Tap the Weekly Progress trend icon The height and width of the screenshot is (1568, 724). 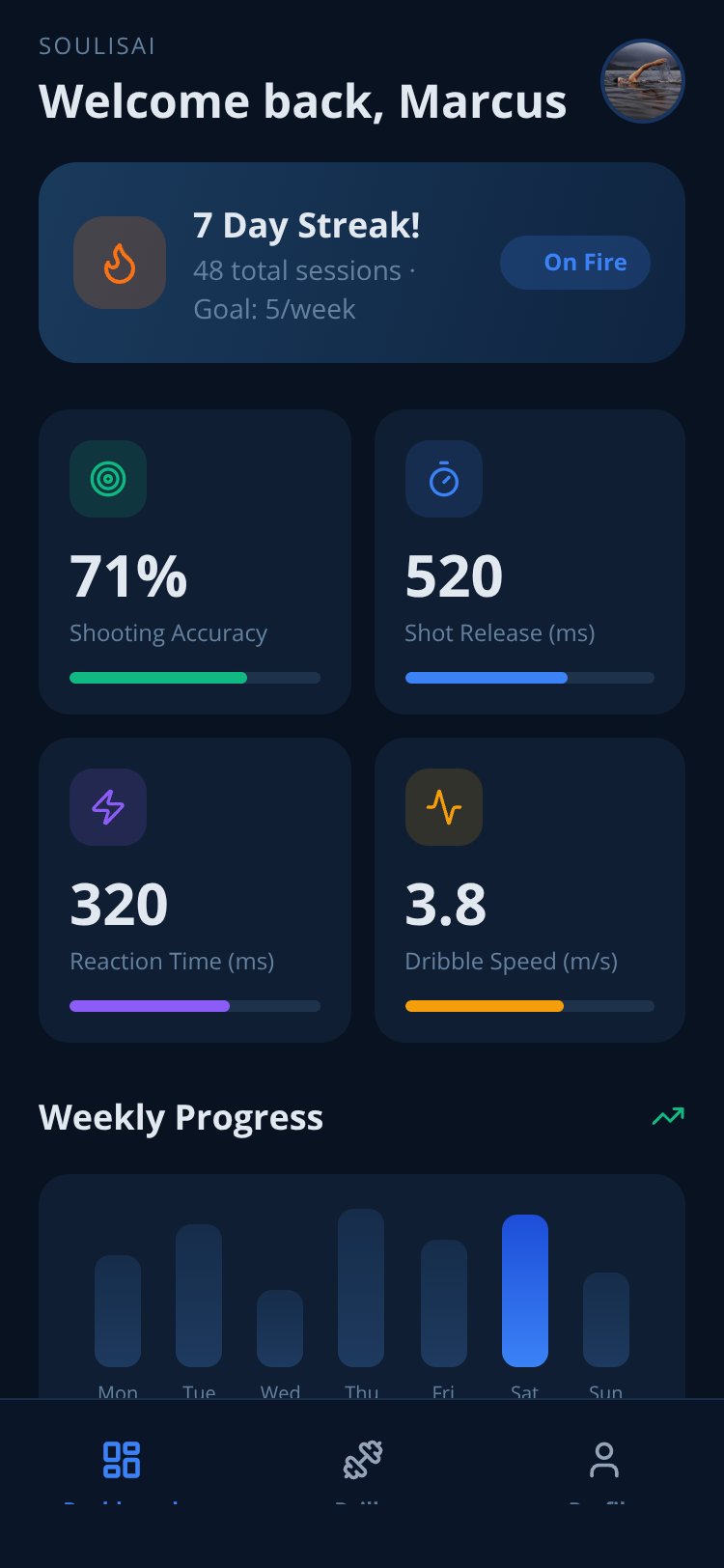click(668, 1116)
